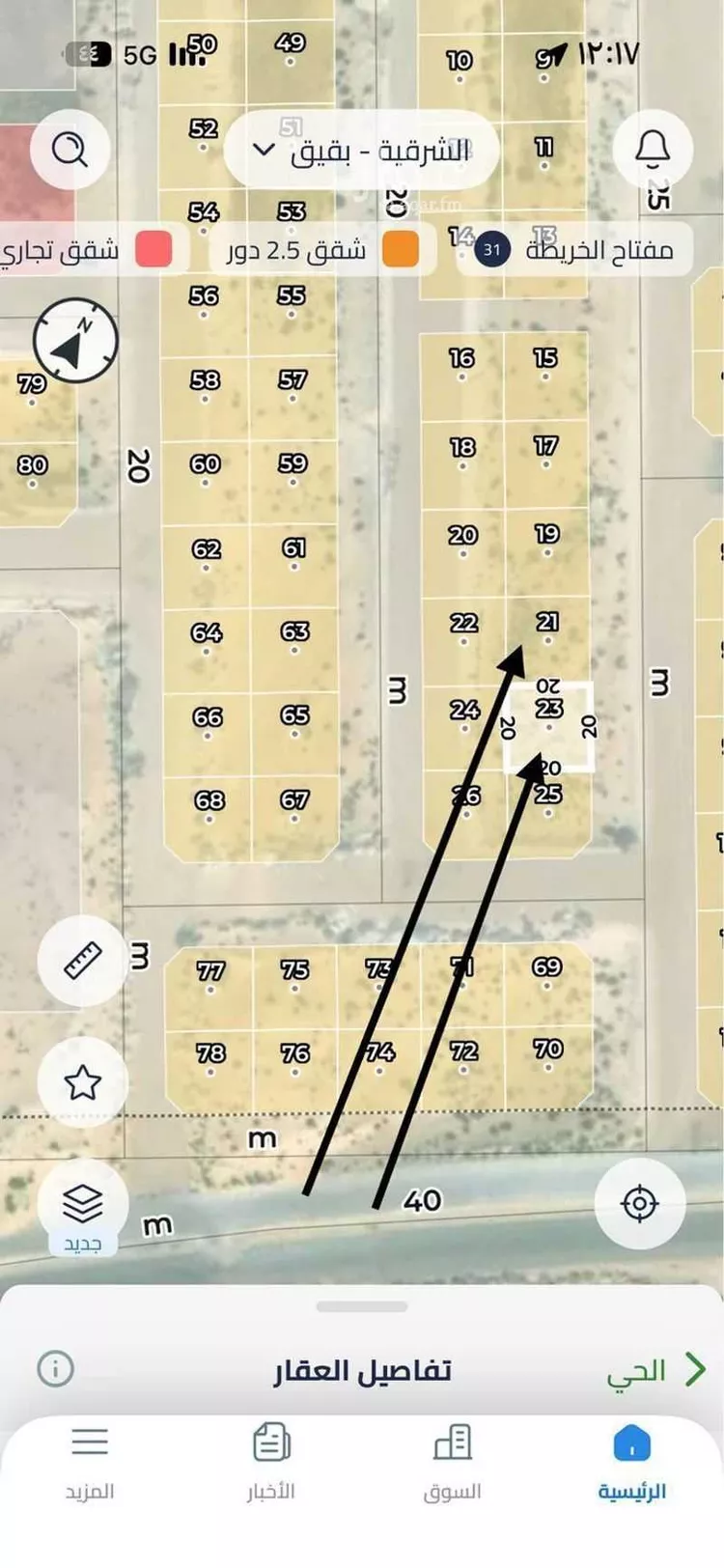Reset map orientation with the compass

(75, 341)
